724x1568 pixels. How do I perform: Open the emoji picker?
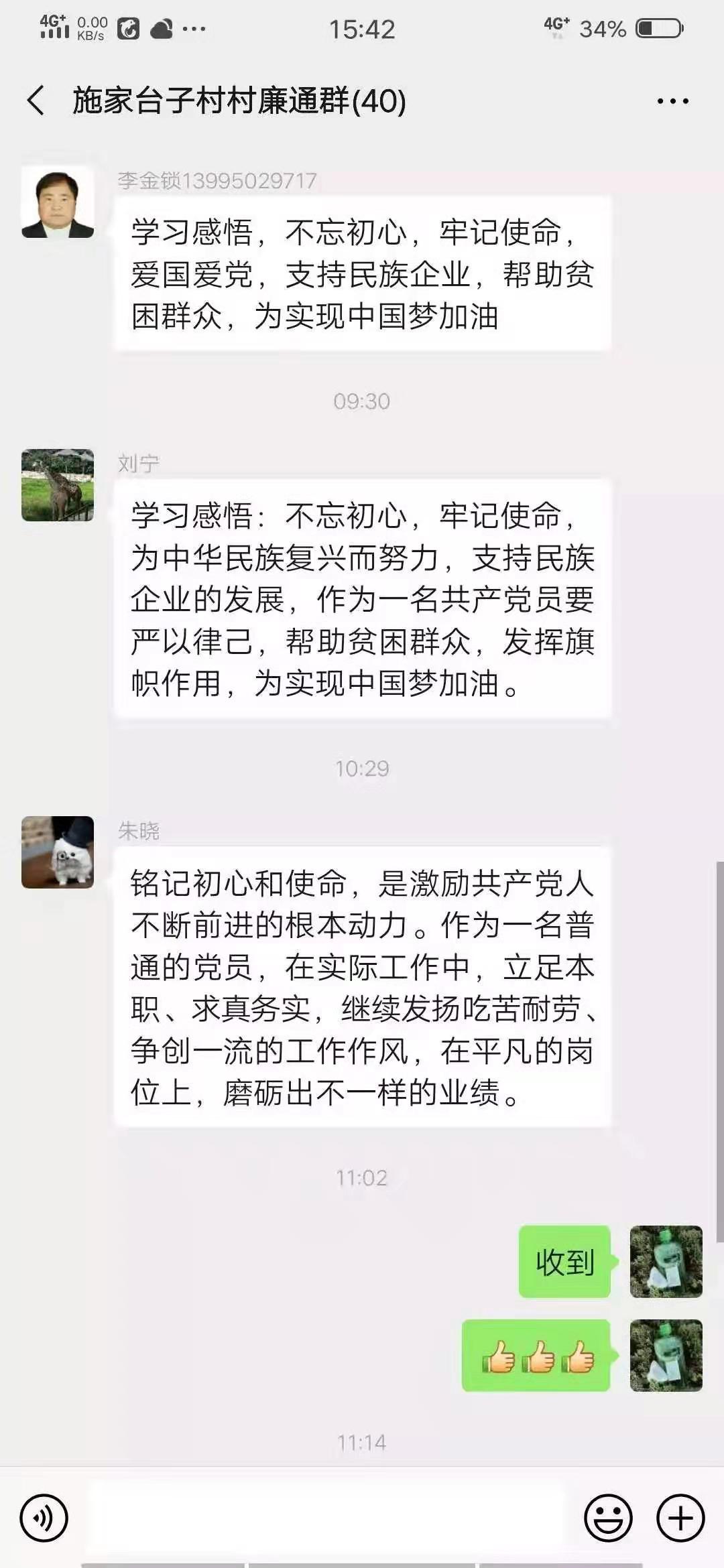pos(608,1518)
